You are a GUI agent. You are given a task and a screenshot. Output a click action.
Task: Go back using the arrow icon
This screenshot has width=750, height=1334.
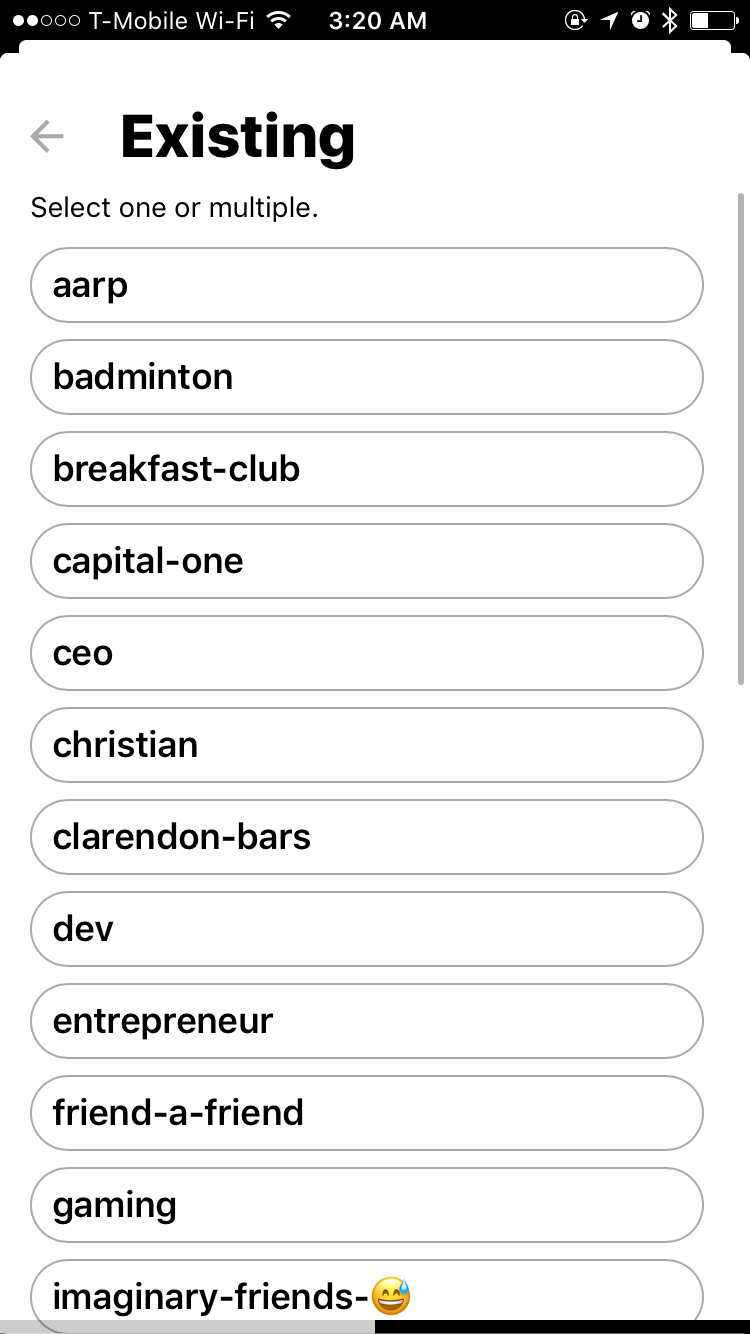(47, 136)
